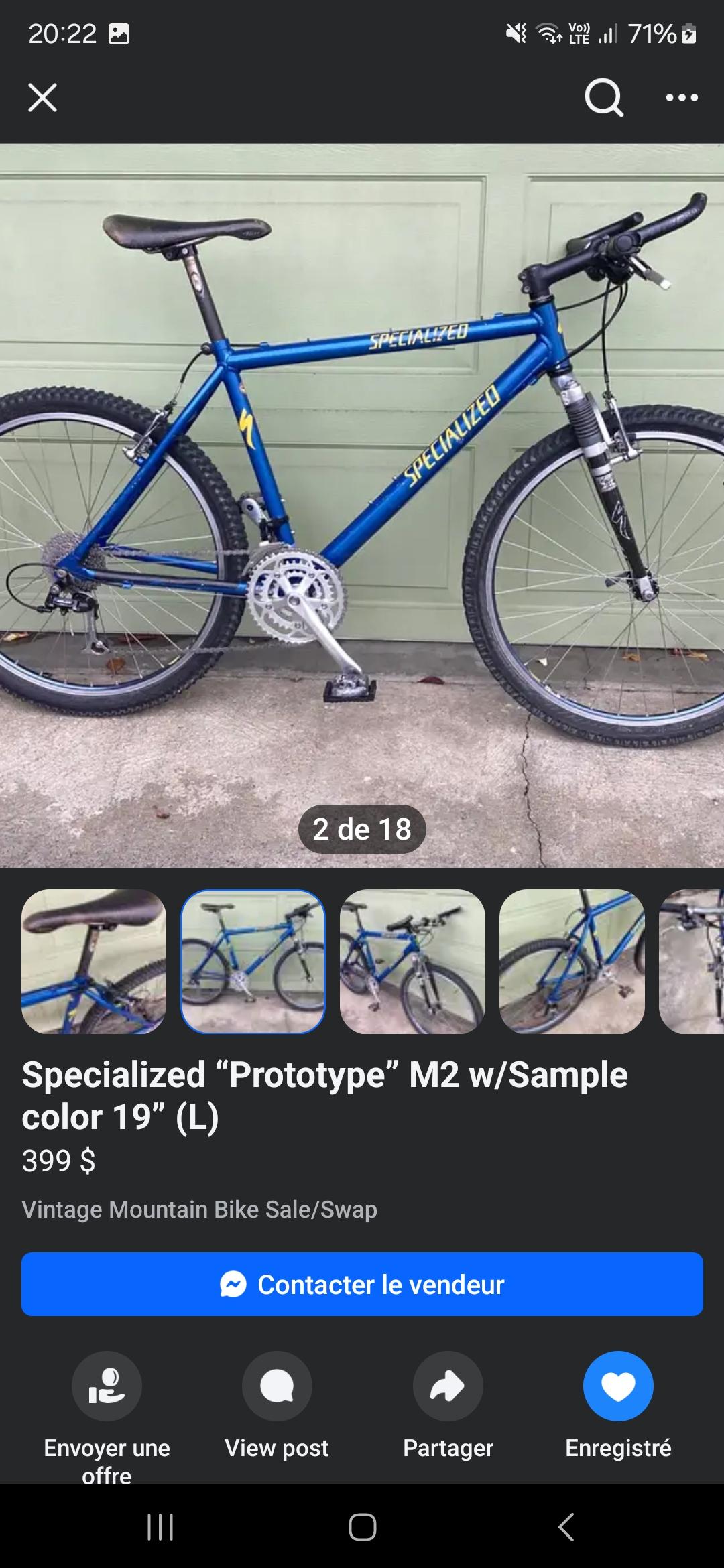Share the listing with Partager
Viewport: 724px width, 1568px height.
448,1405
